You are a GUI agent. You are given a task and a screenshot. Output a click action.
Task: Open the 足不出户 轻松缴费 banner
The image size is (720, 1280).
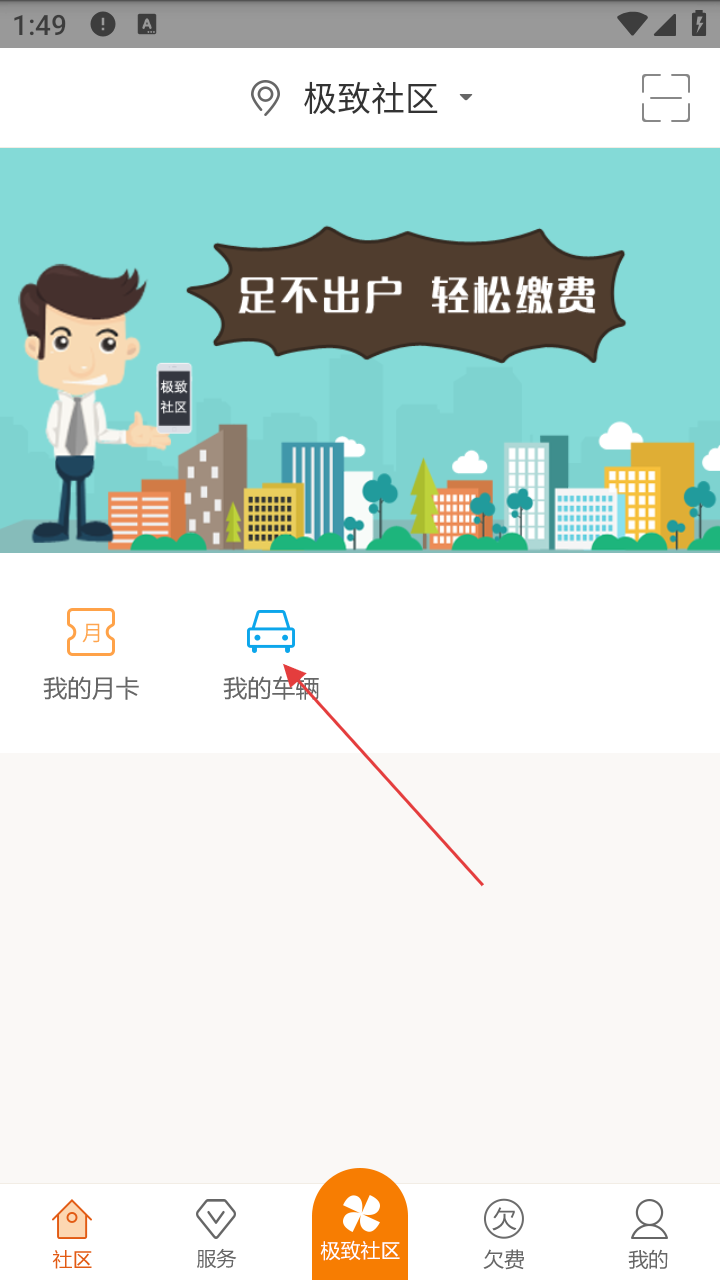(x=360, y=350)
